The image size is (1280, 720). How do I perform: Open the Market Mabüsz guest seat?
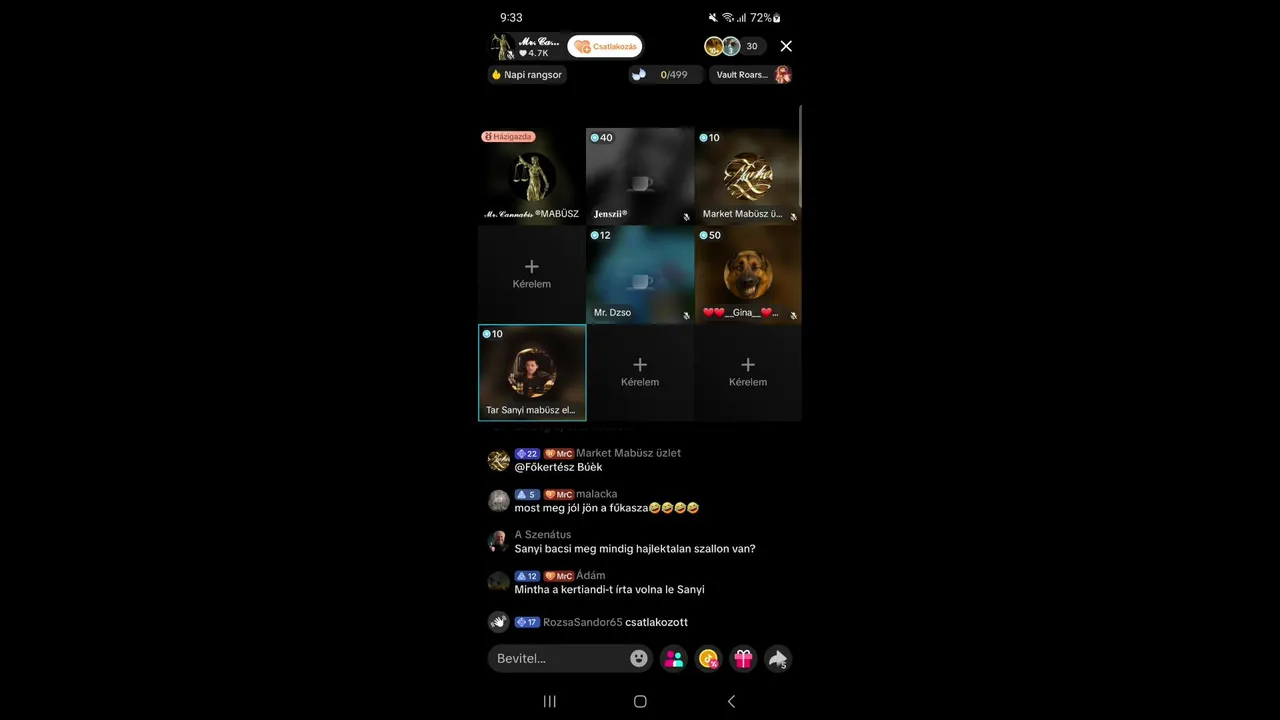[748, 176]
